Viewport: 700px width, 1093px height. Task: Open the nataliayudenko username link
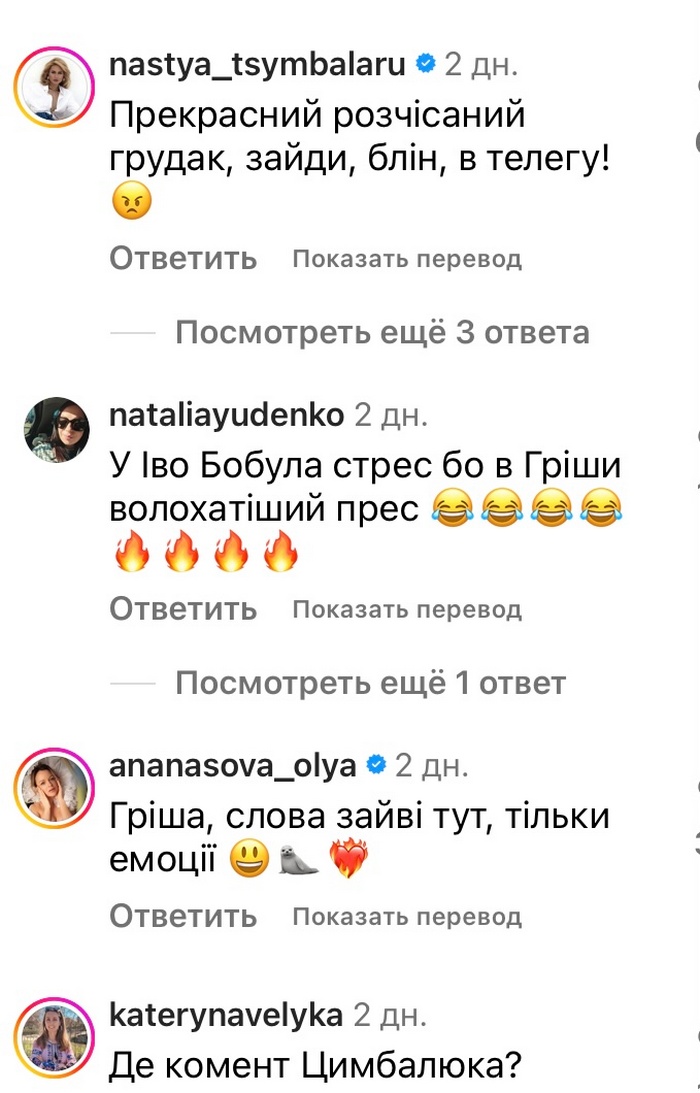click(226, 414)
